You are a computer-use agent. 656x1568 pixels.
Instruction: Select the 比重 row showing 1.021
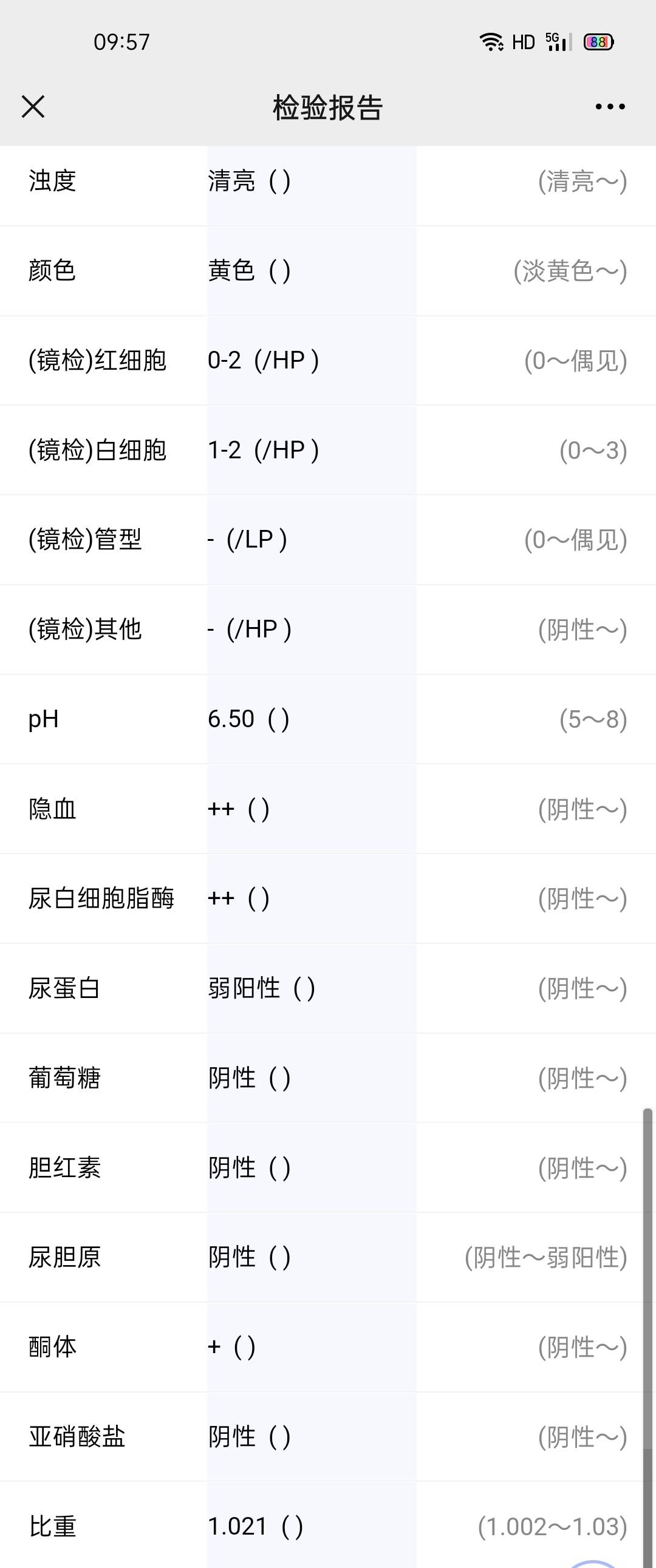coord(256,1527)
